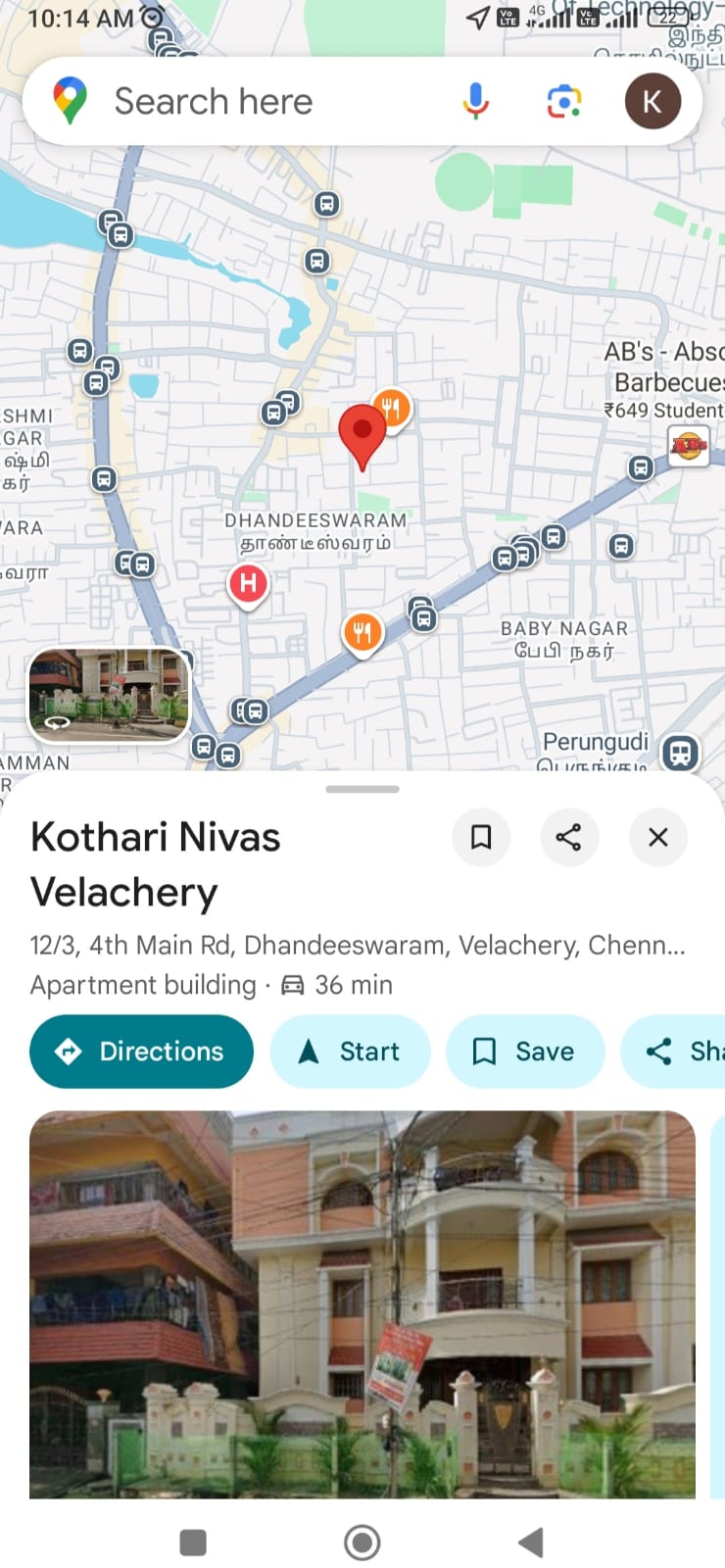
Task: Share this place via top share icon
Action: pyautogui.click(x=569, y=837)
